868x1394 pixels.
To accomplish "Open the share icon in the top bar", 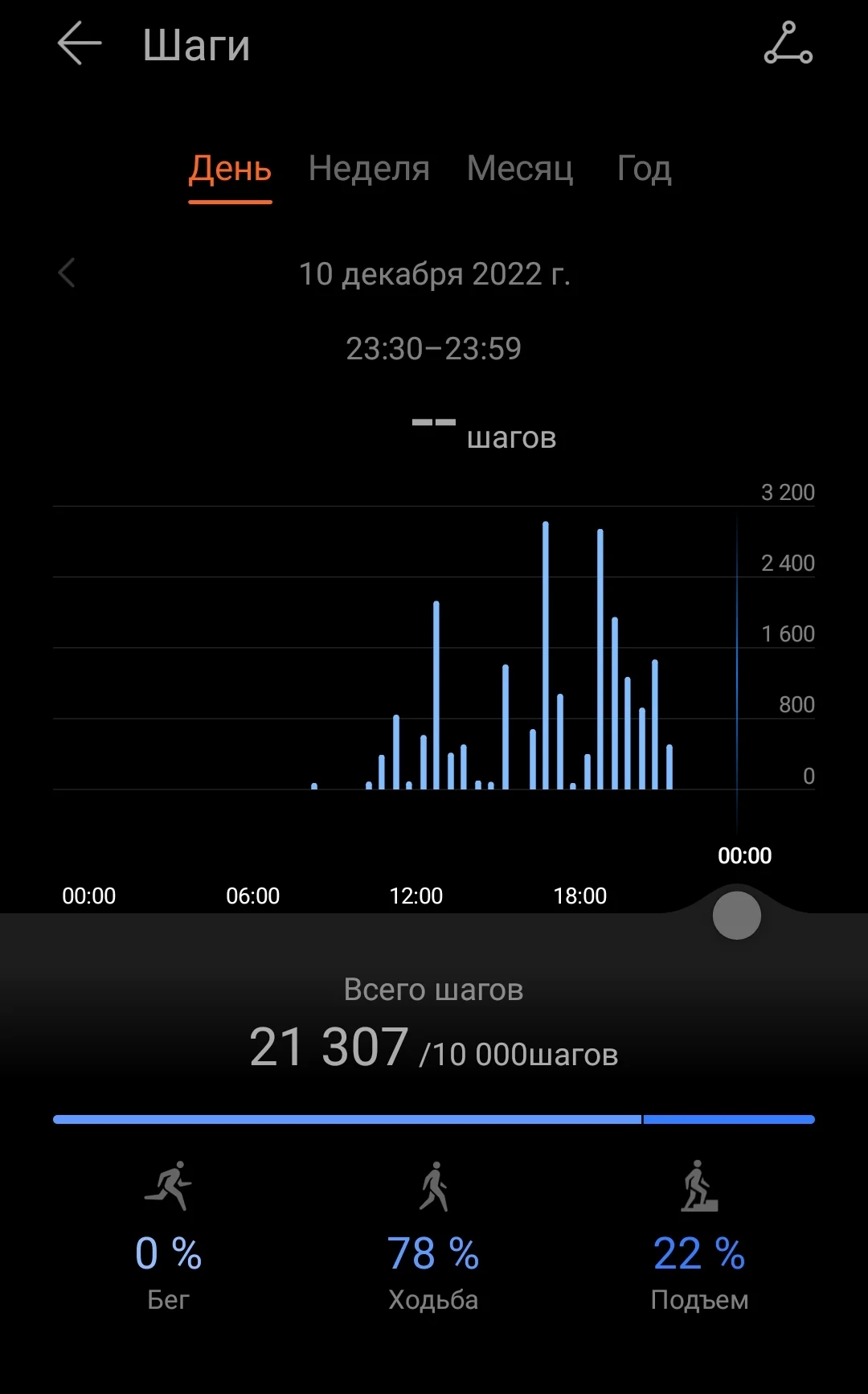I will 788,43.
